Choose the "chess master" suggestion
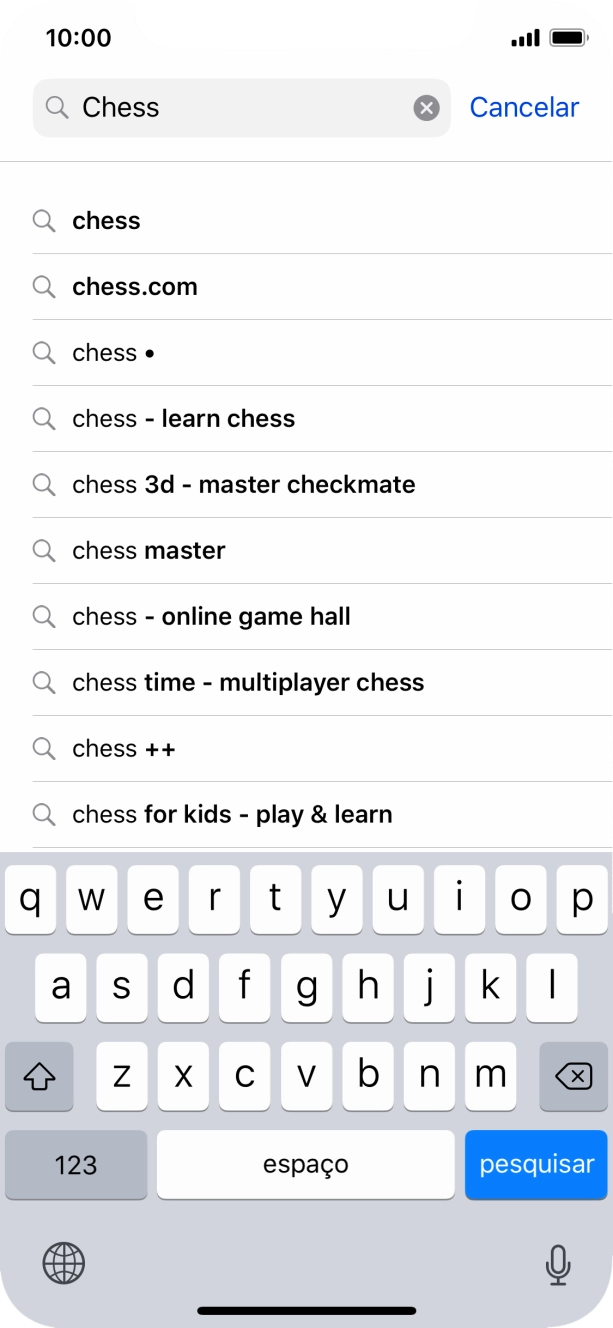Viewport: 613px width, 1328px height. [322, 551]
